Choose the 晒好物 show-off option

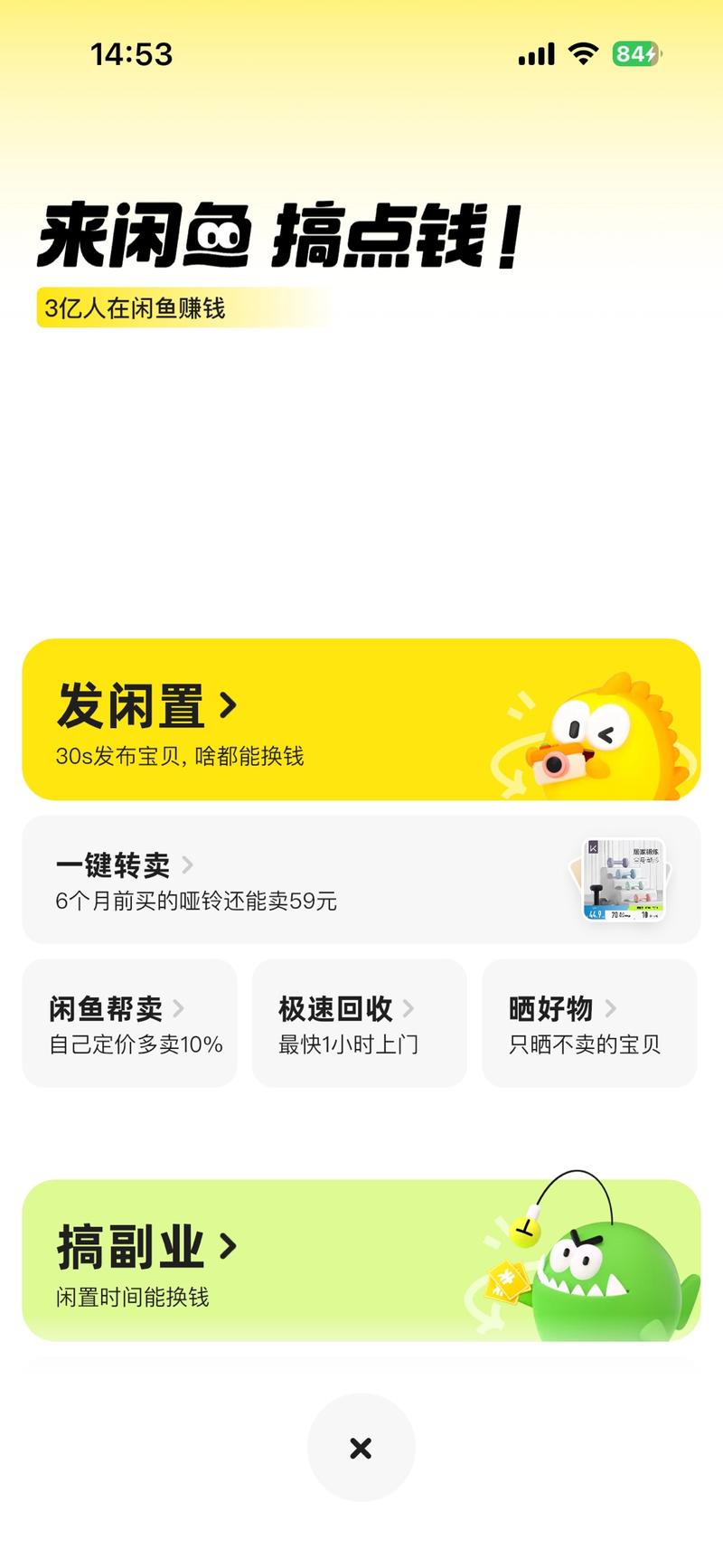point(589,1024)
